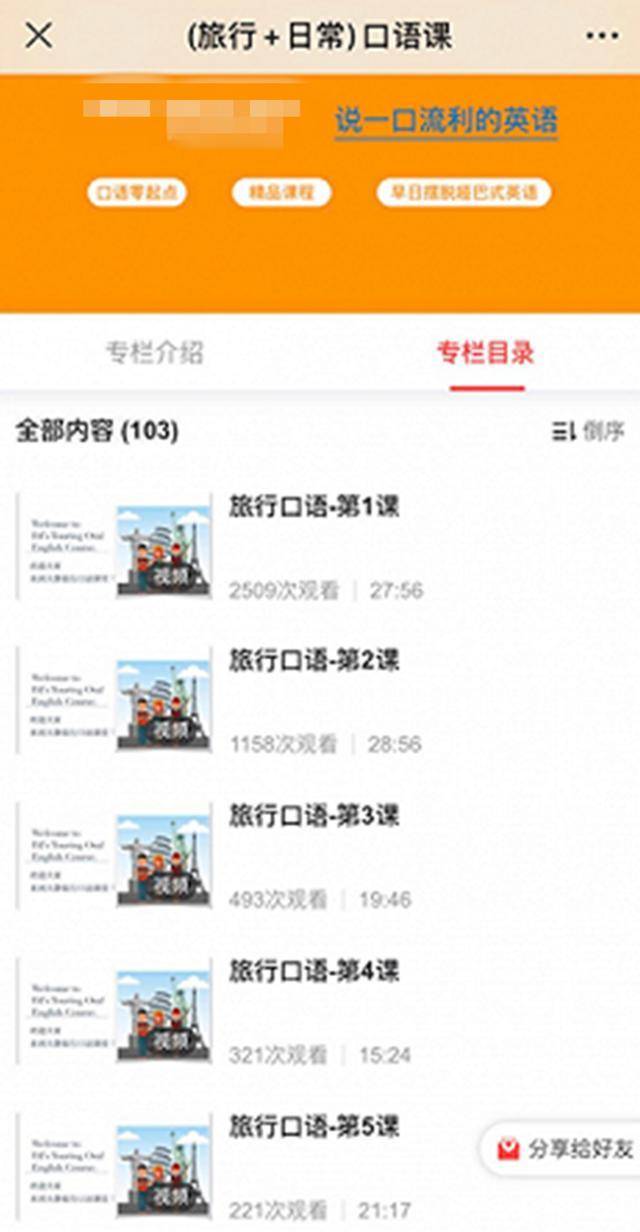Image resolution: width=640 pixels, height=1232 pixels.
Task: Close the page with the X icon
Action: click(x=38, y=36)
